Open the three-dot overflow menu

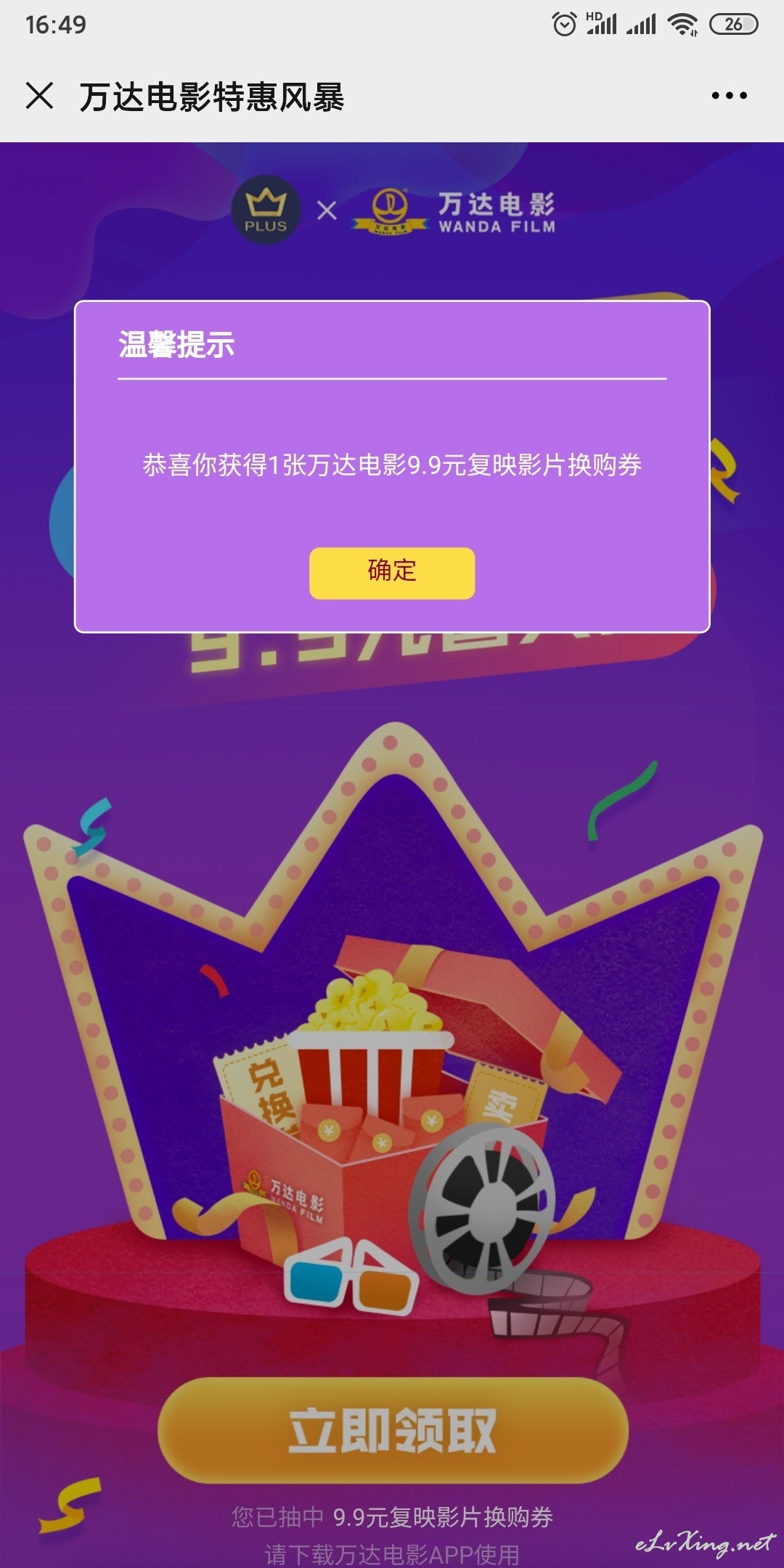(x=729, y=96)
